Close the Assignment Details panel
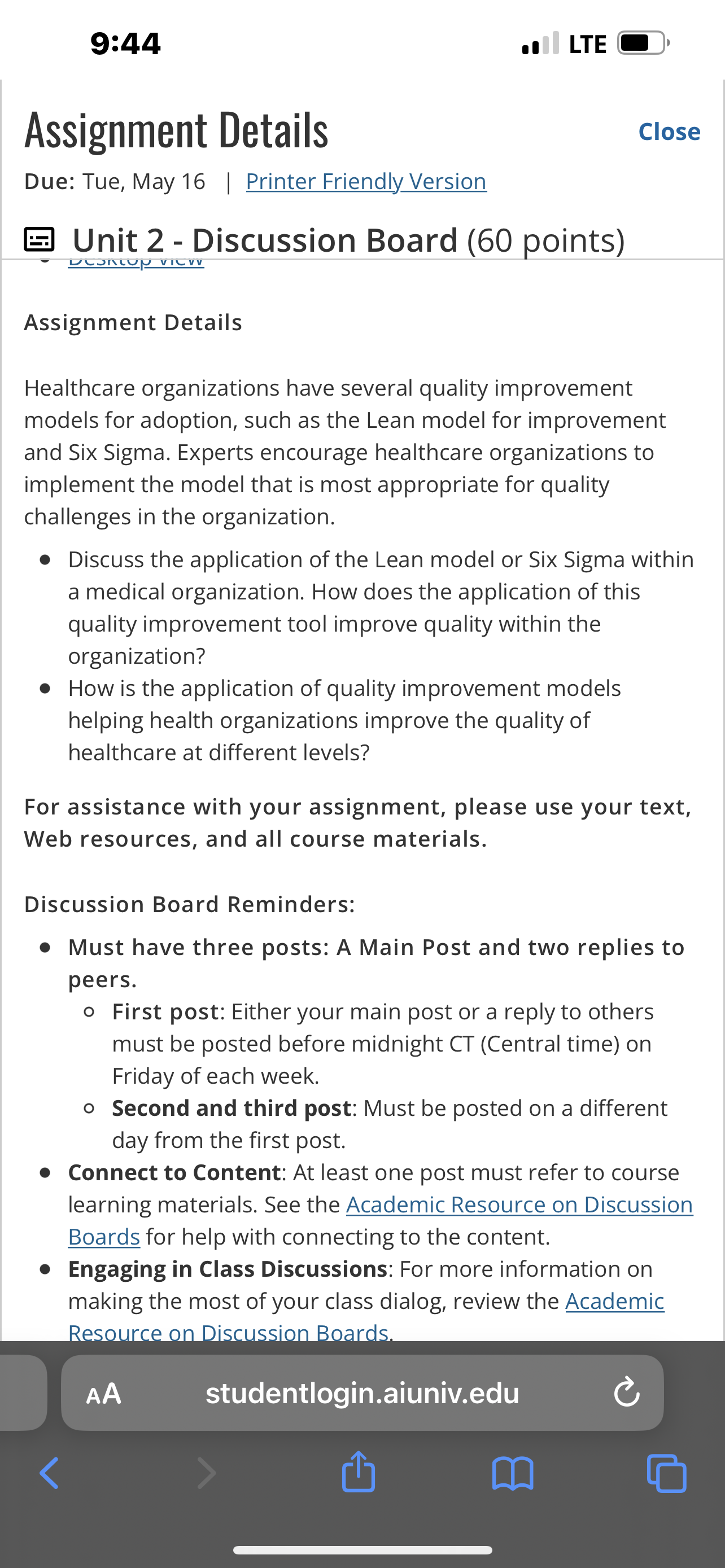Screen dimensions: 725x1568 (669, 132)
